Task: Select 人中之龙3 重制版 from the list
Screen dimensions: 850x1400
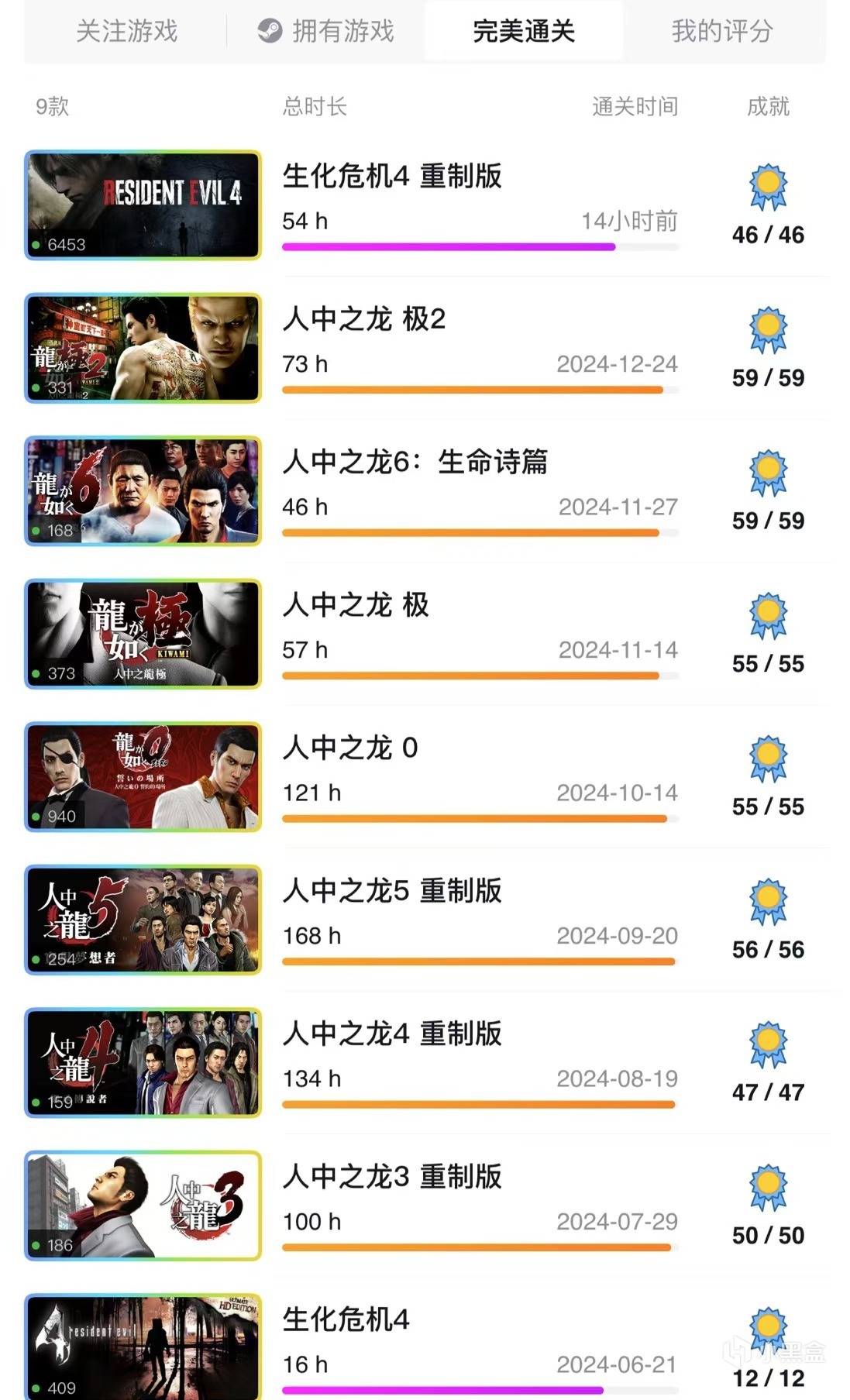Action: (x=392, y=1177)
